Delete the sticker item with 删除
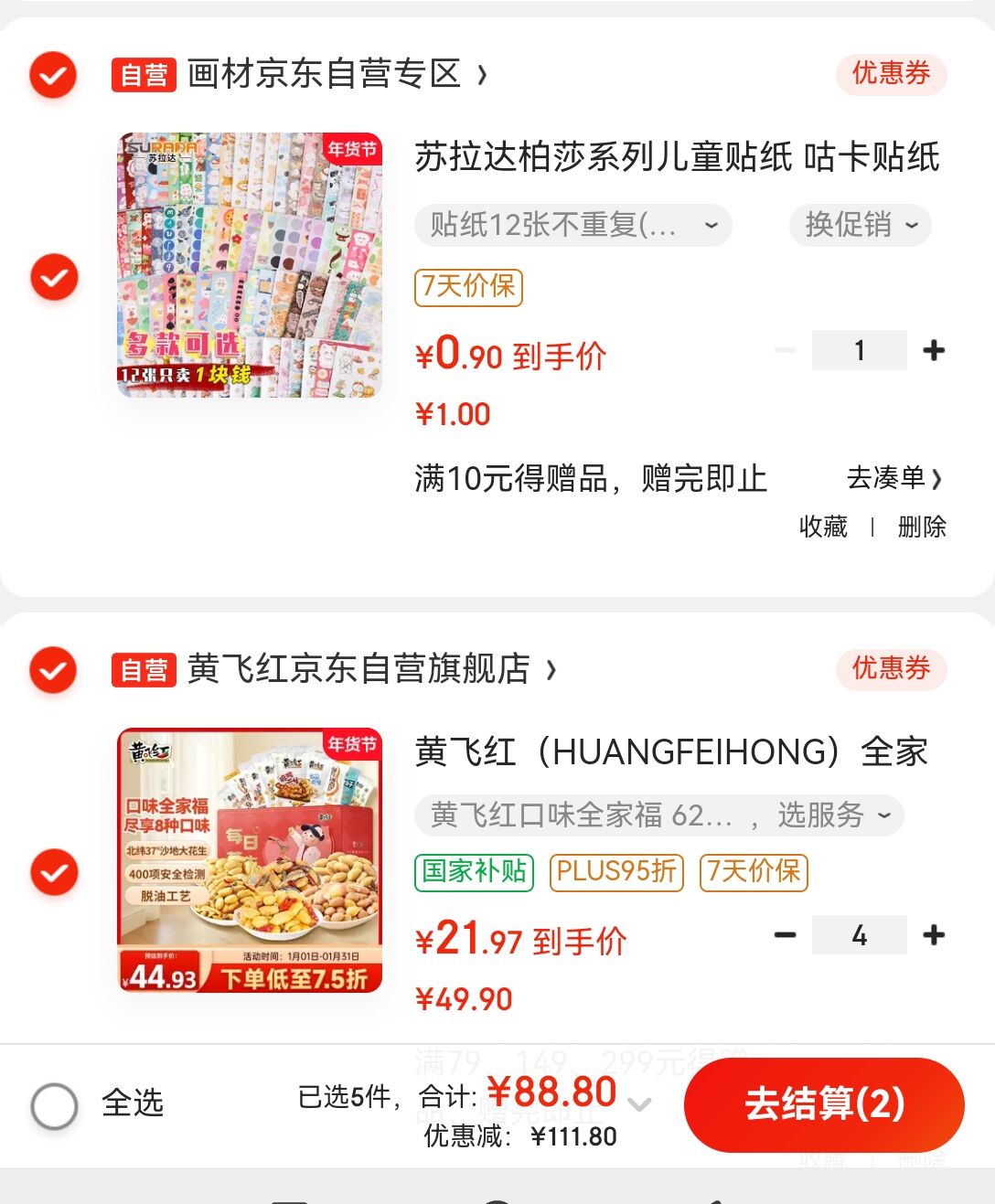This screenshot has height=1204, width=995. tap(921, 527)
